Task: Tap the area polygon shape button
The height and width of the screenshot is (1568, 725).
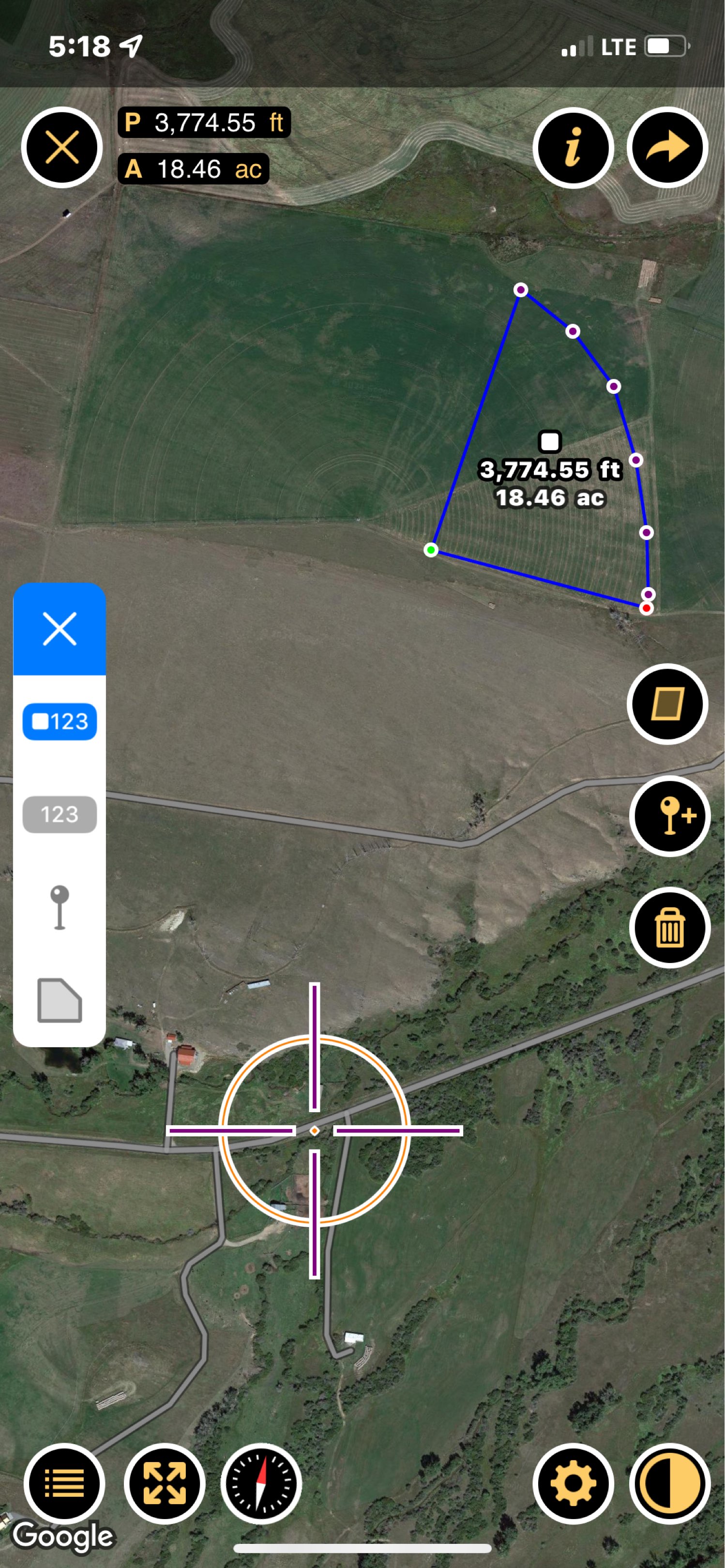Action: (x=667, y=704)
